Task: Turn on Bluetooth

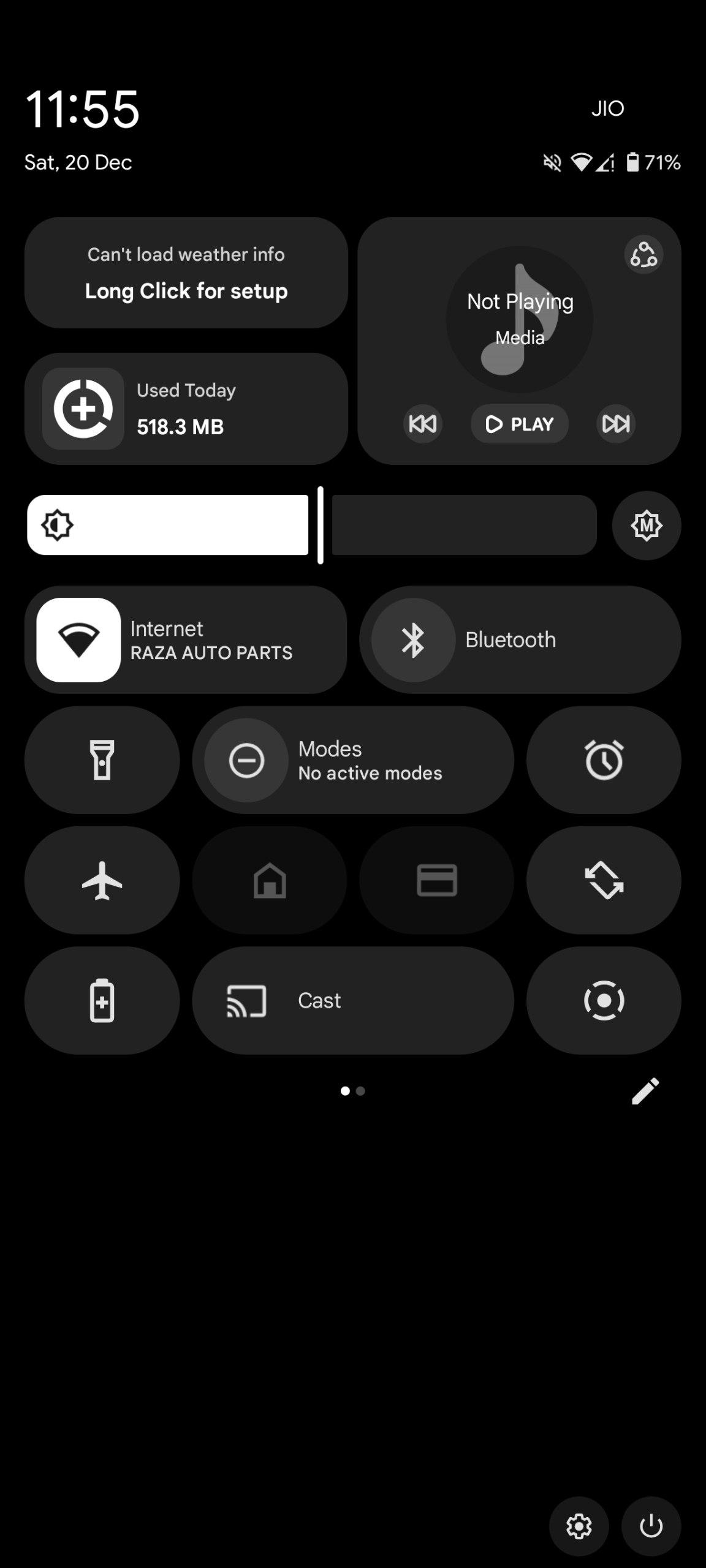Action: click(x=413, y=640)
